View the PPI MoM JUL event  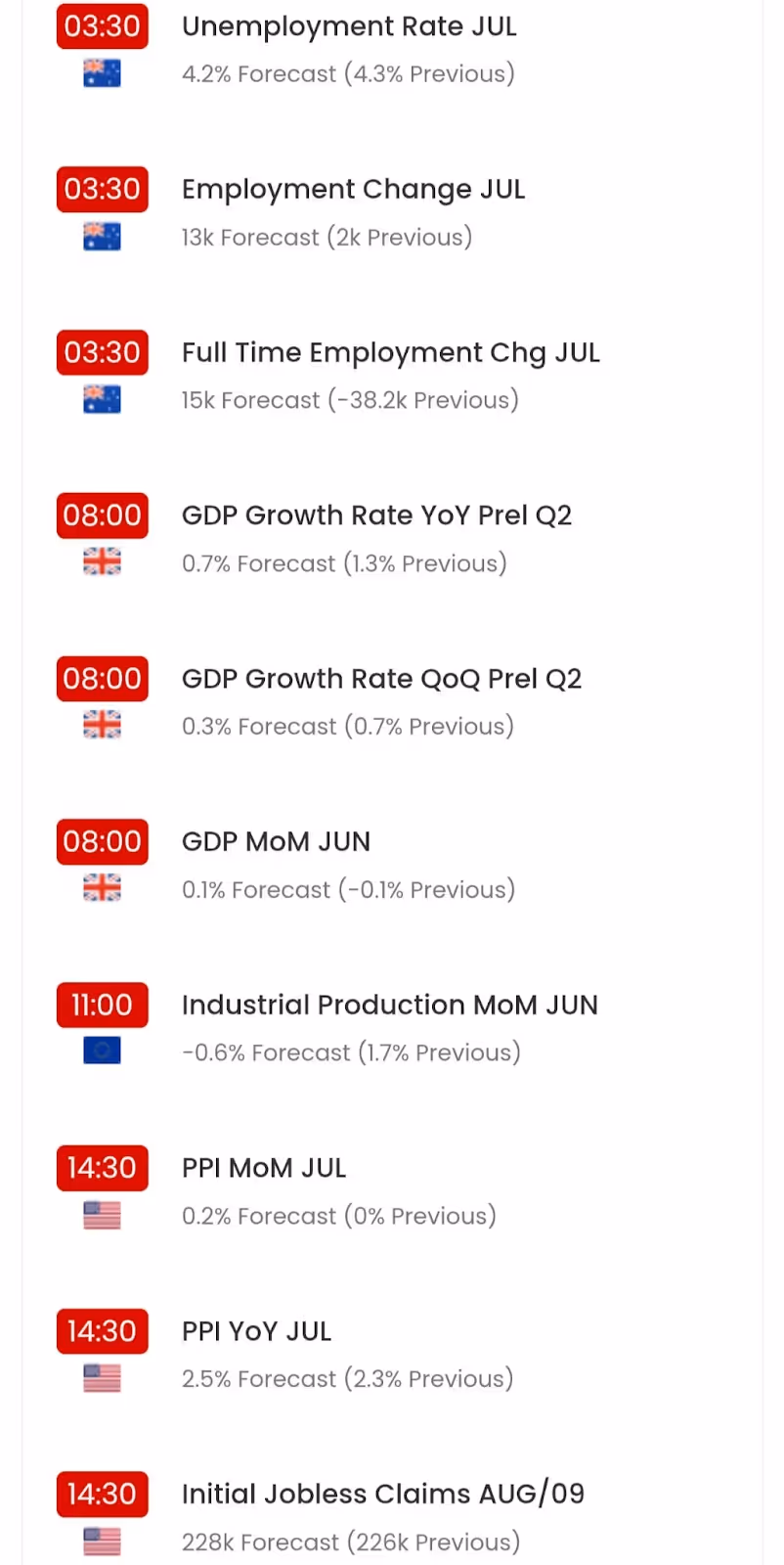[x=264, y=1169]
